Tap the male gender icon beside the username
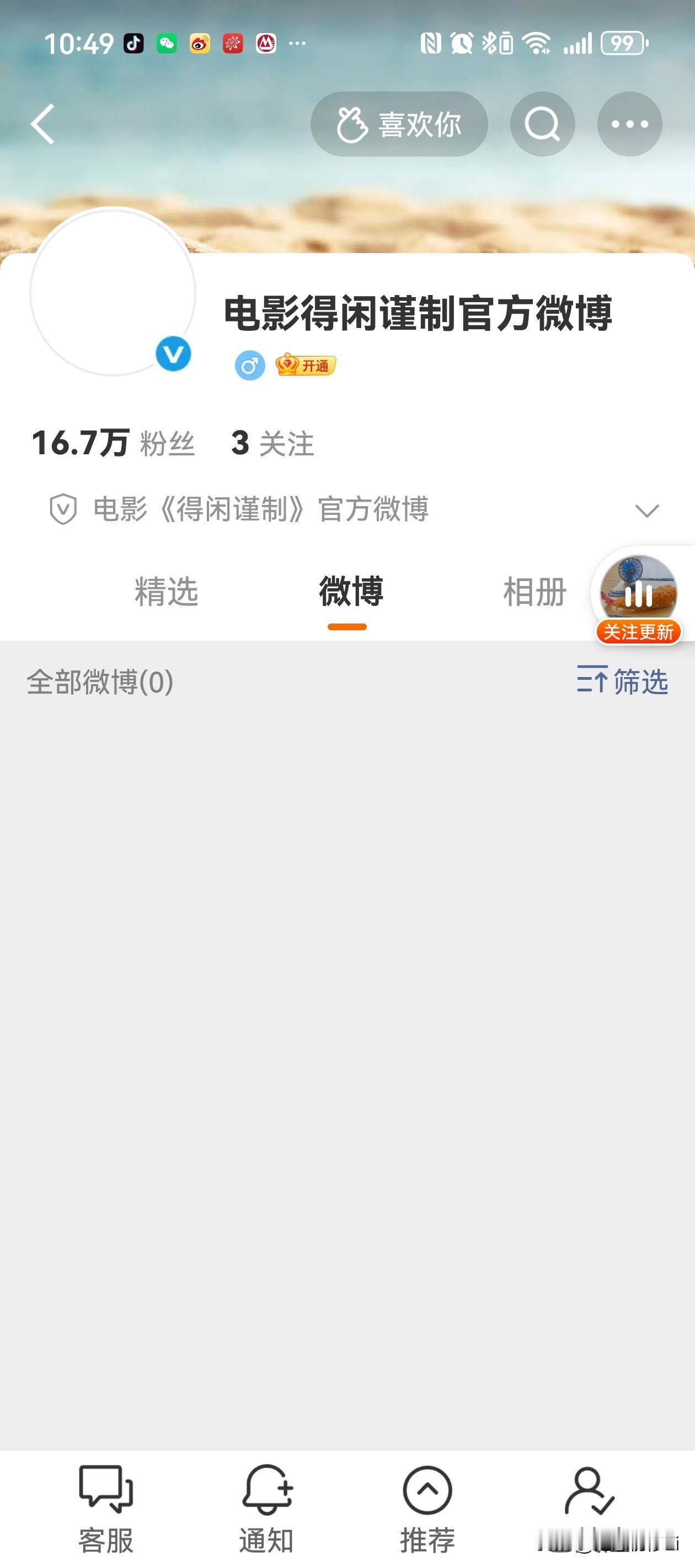Screen dimensions: 695x1568 252,365
